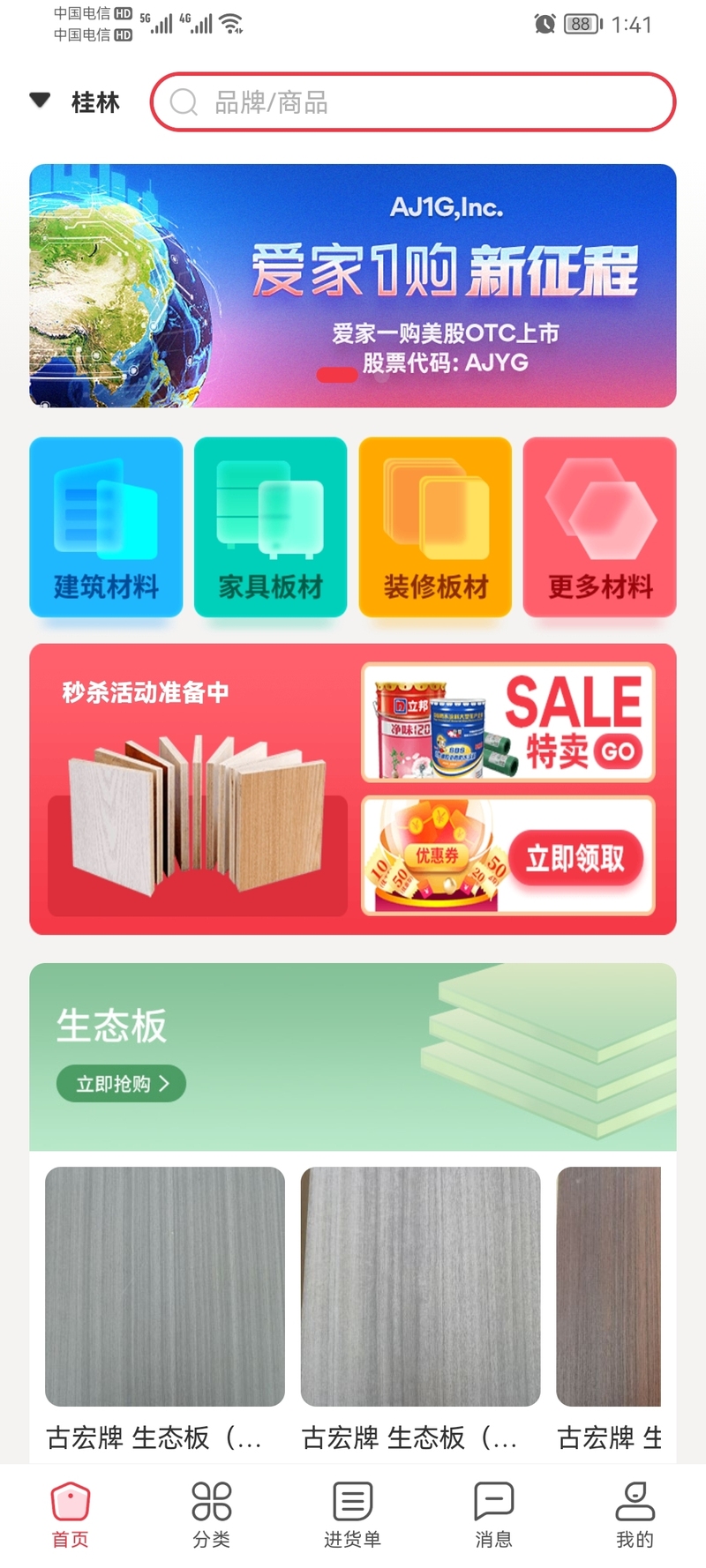This screenshot has height=1568, width=706.
Task: Select the 装修板材 category
Action: pyautogui.click(x=435, y=526)
